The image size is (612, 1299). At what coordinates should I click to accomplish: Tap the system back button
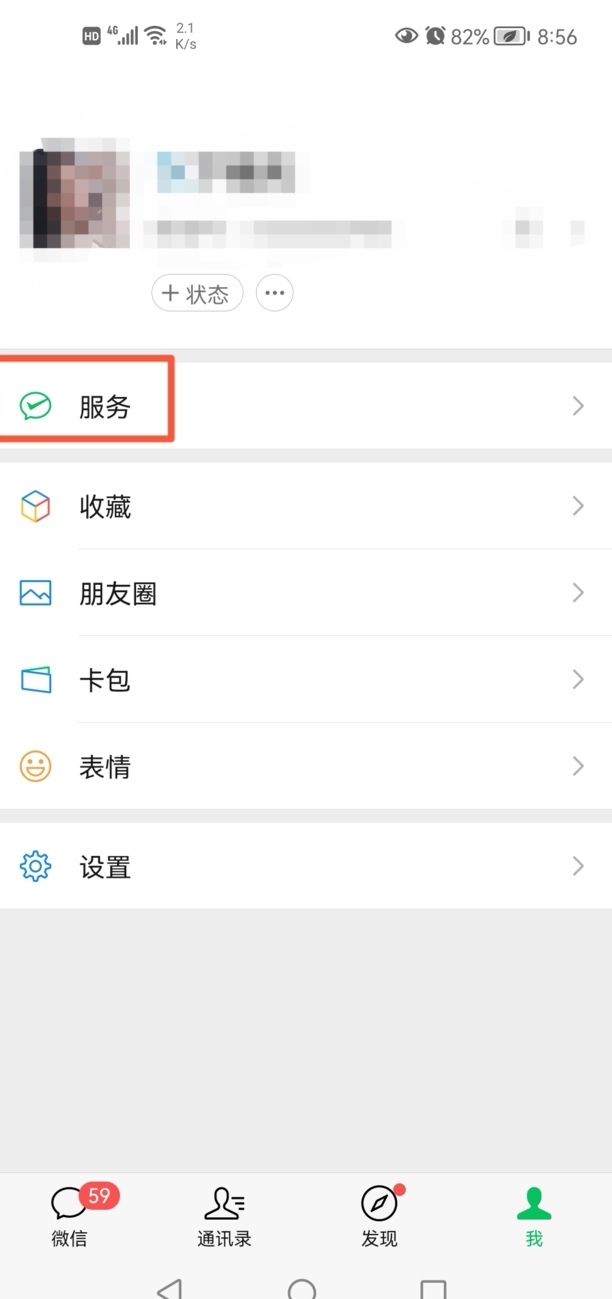pyautogui.click(x=171, y=1288)
